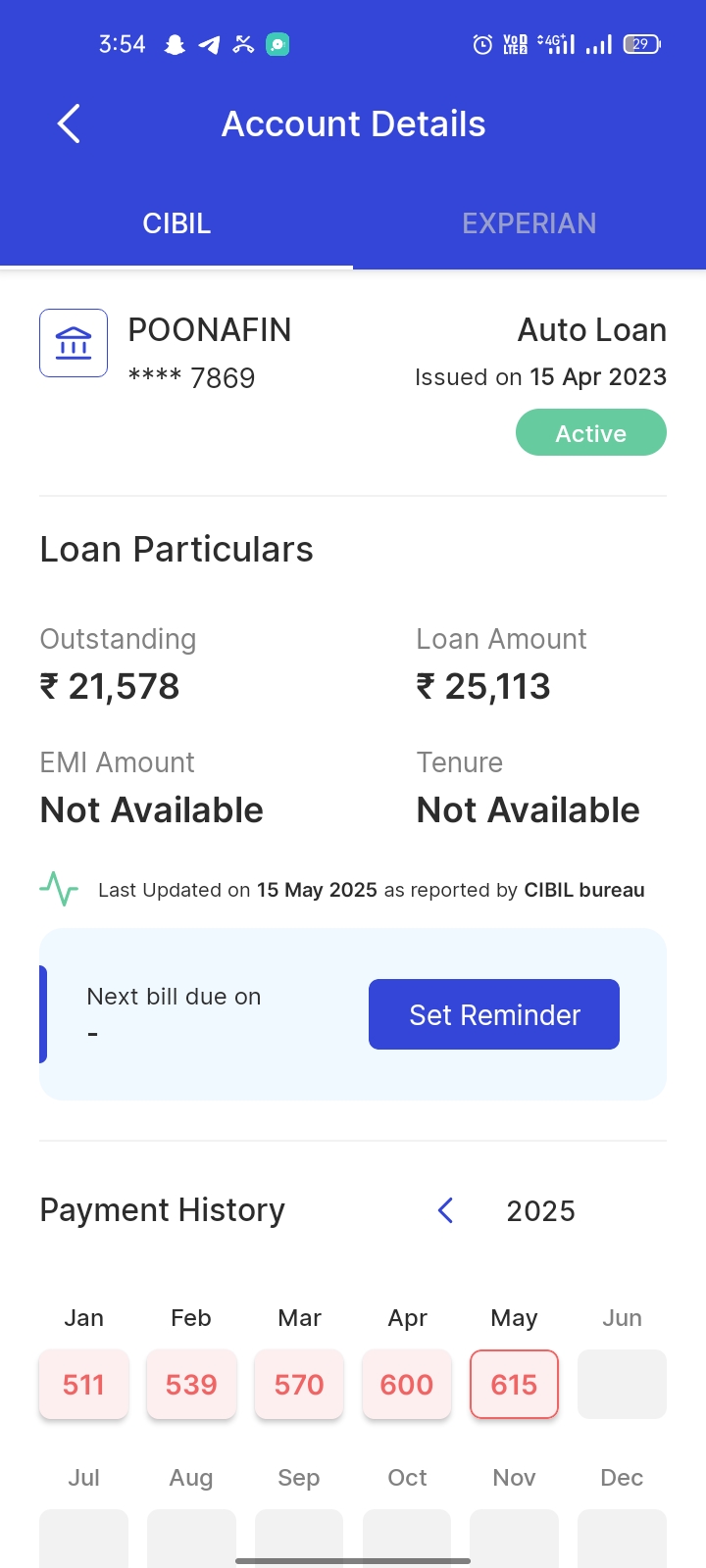Select the CIBIL tab
Viewport: 706px width, 1568px height.
(176, 223)
